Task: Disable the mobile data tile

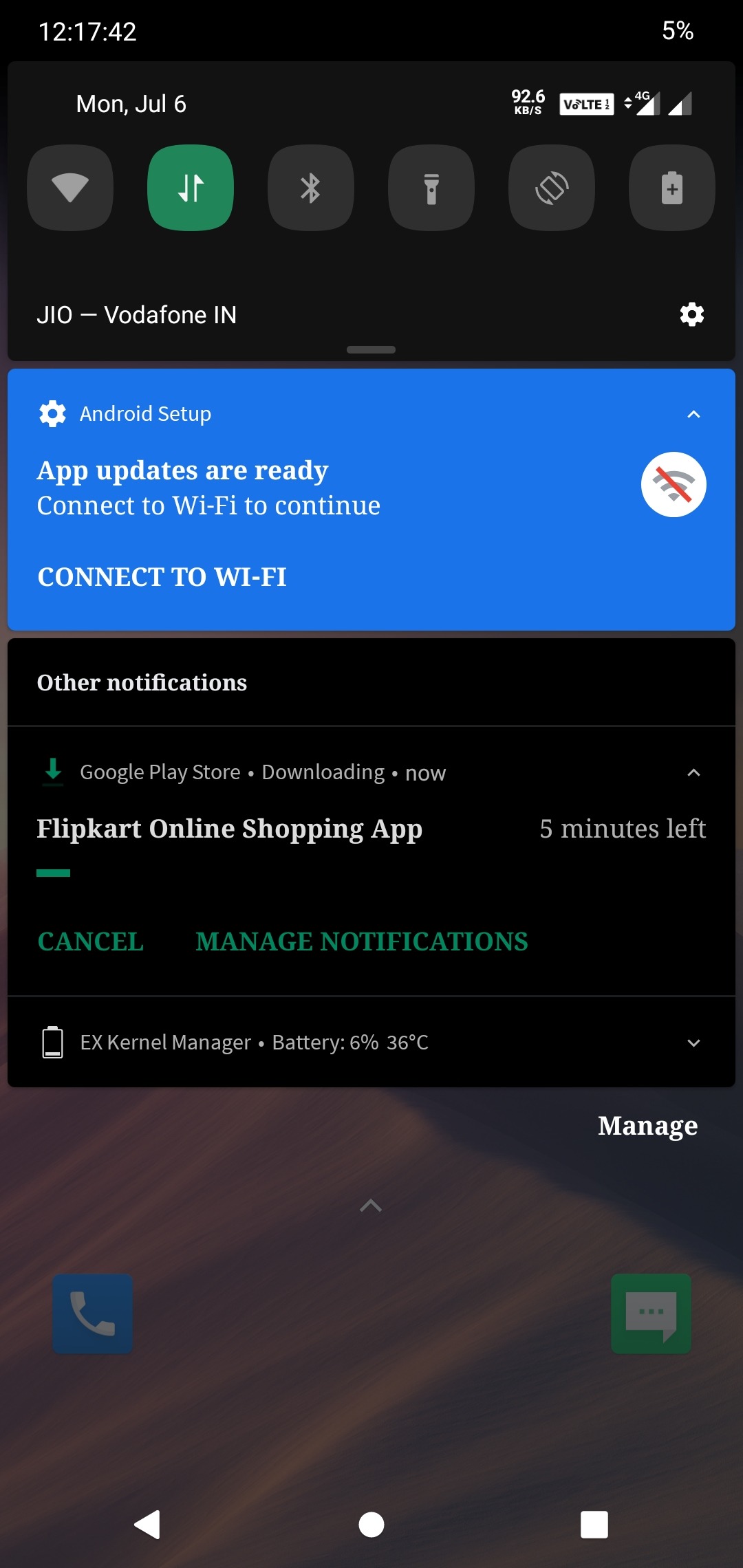Action: coord(191,188)
